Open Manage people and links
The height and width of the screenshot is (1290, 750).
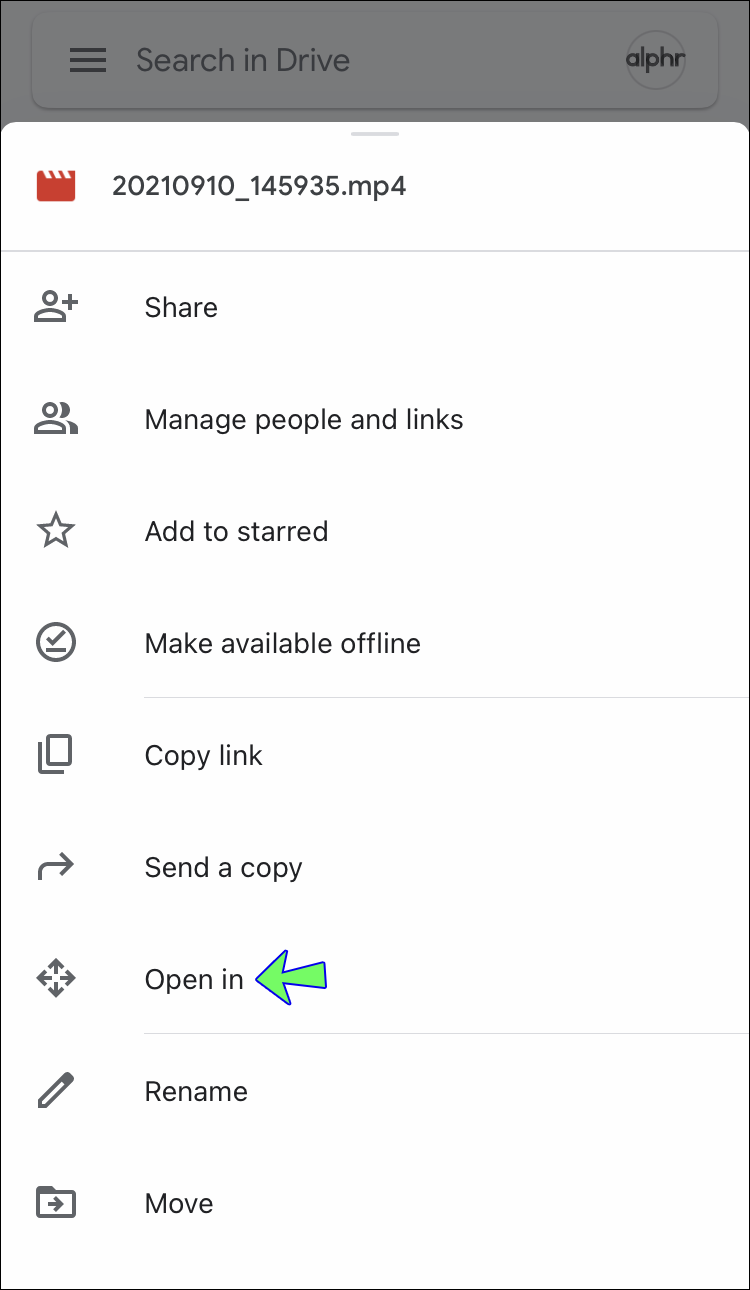click(x=303, y=419)
